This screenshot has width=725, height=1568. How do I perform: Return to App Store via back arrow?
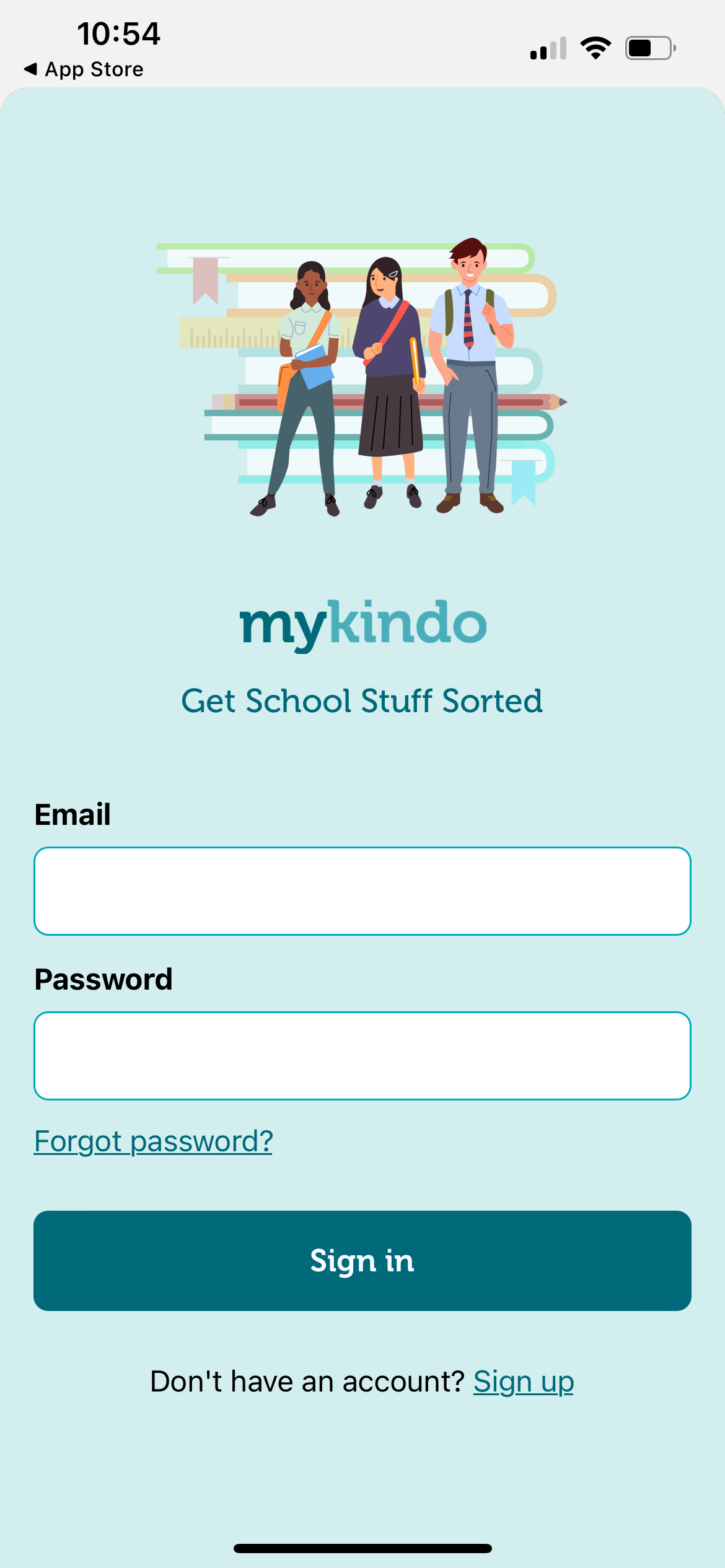click(x=84, y=69)
